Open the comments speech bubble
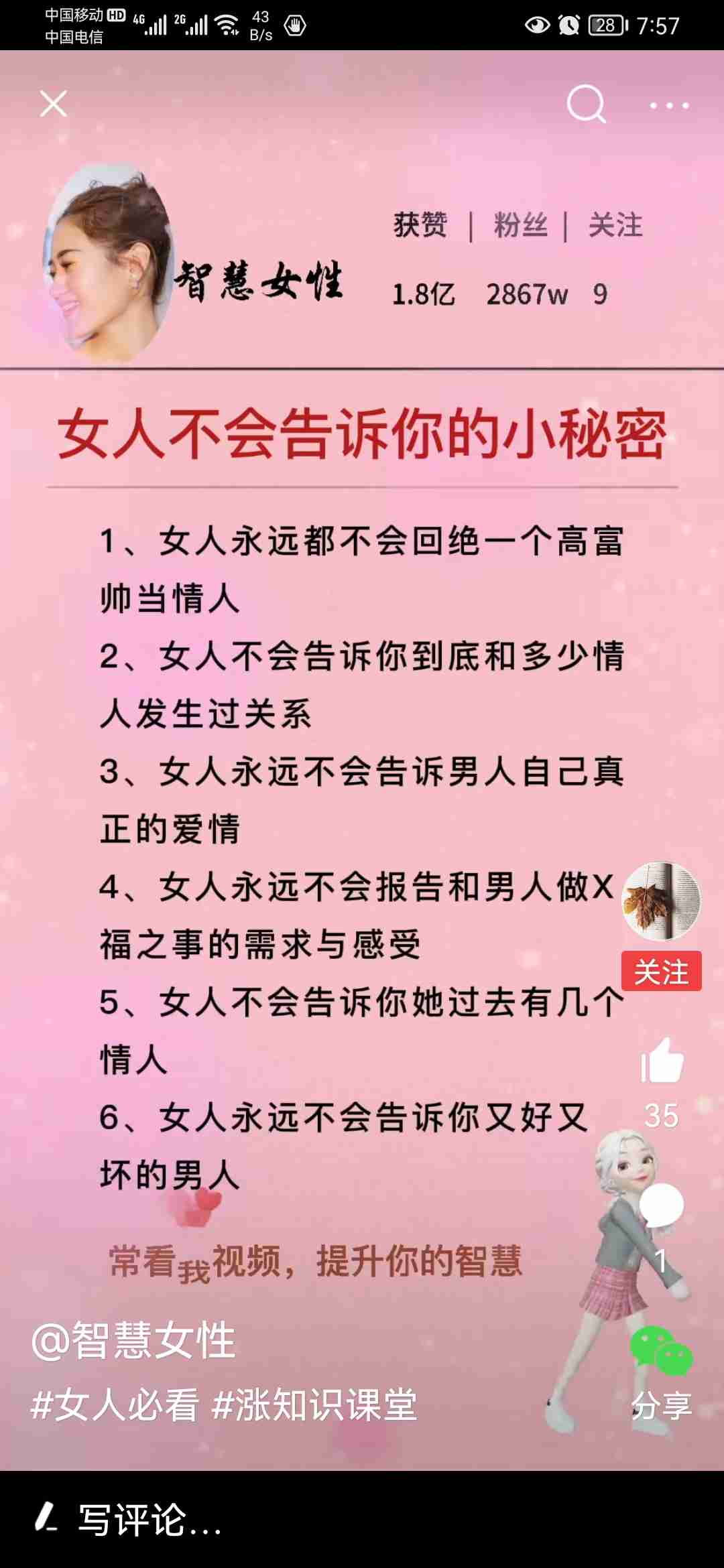This screenshot has height=1568, width=724. point(661,1205)
